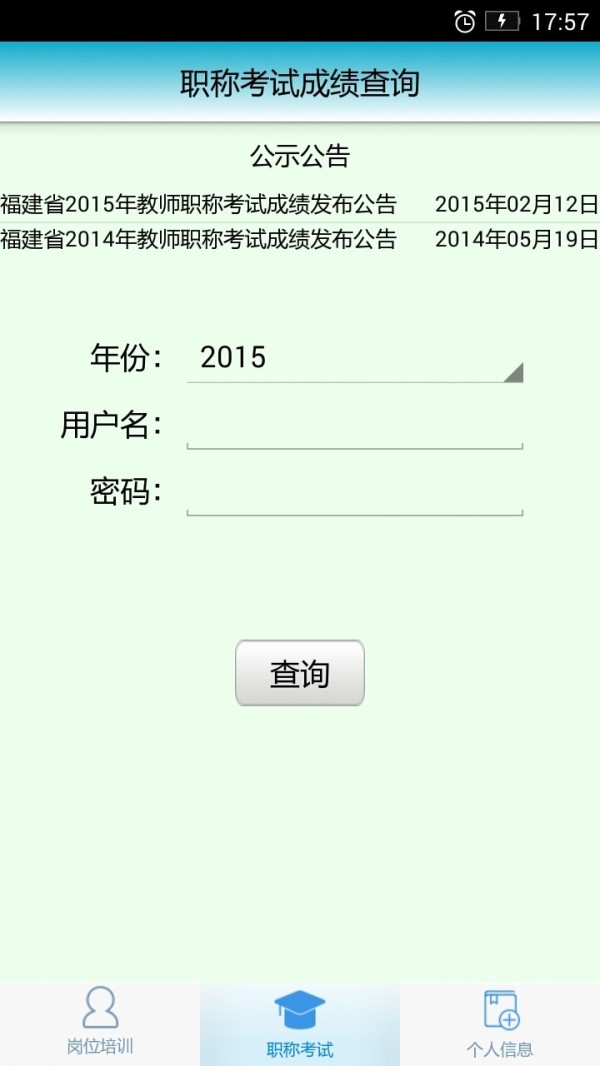Go to the 个人信息 tab
Viewport: 600px width, 1066px height.
tap(500, 1023)
